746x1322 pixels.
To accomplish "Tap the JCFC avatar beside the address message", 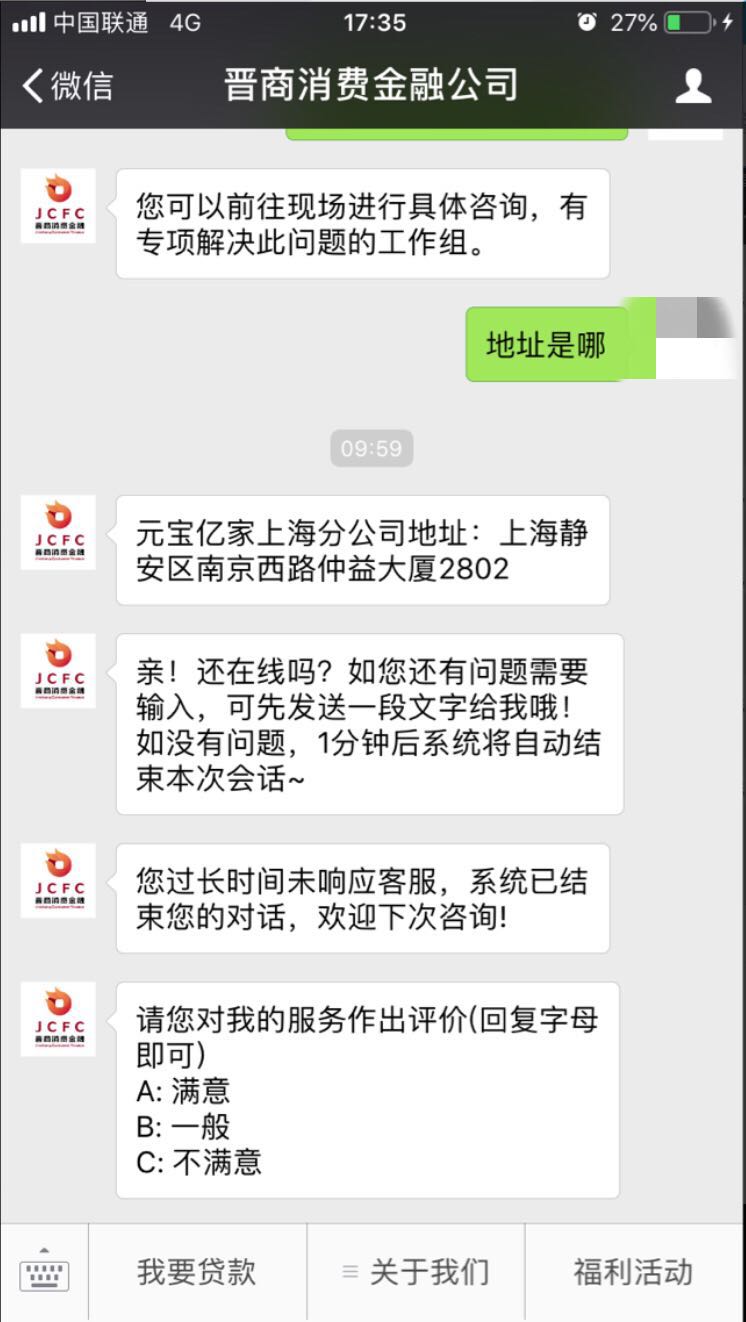I will [59, 533].
